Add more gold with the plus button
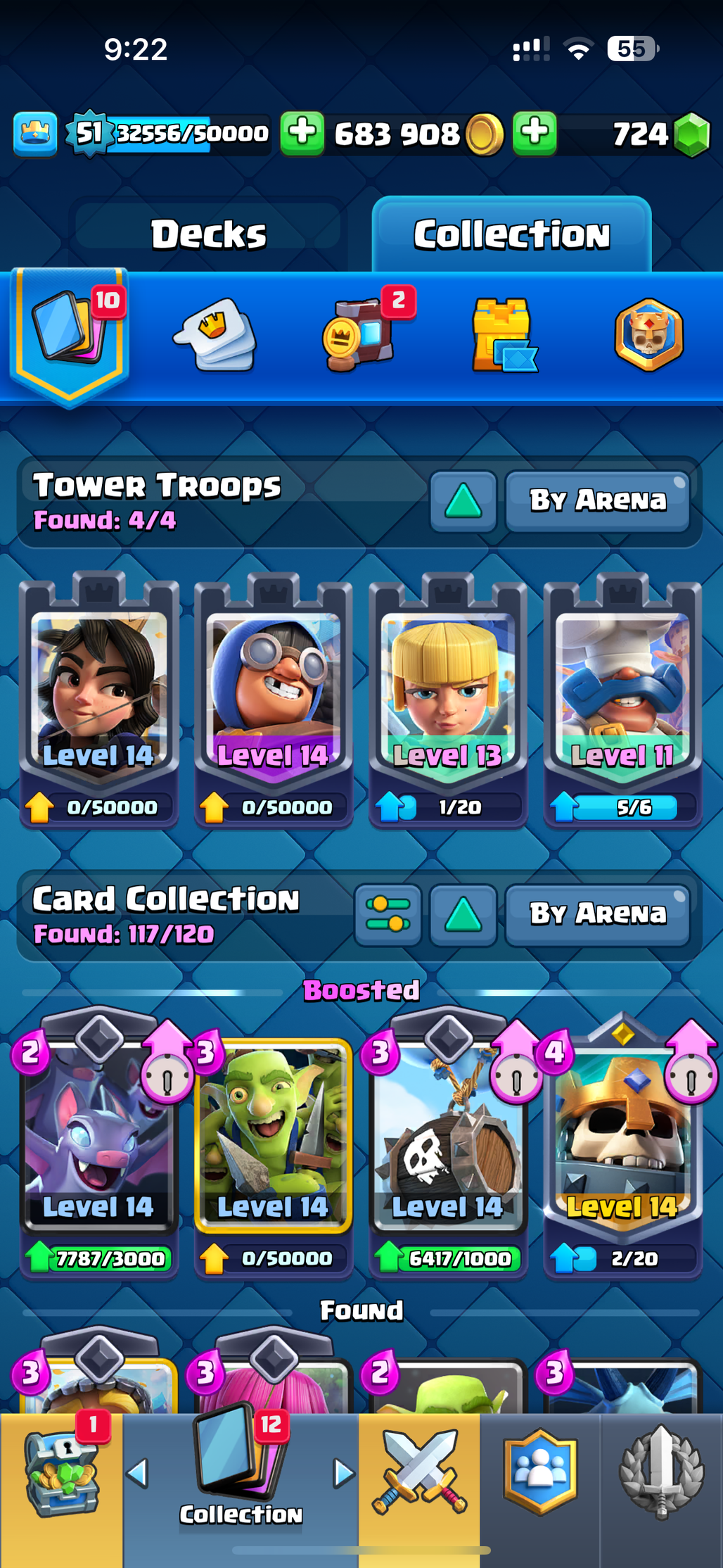 coord(302,133)
